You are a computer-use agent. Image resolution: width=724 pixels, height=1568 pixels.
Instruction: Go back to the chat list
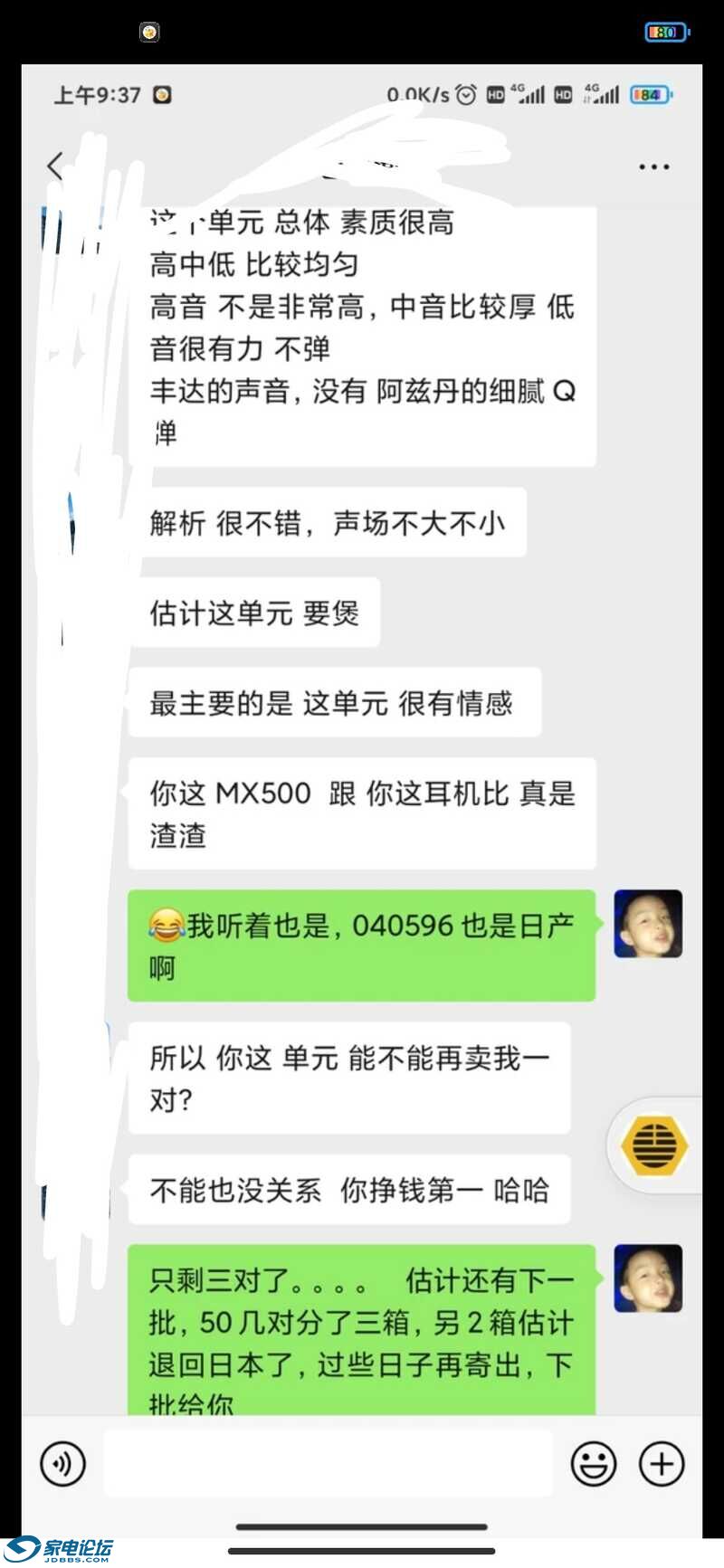56,166
